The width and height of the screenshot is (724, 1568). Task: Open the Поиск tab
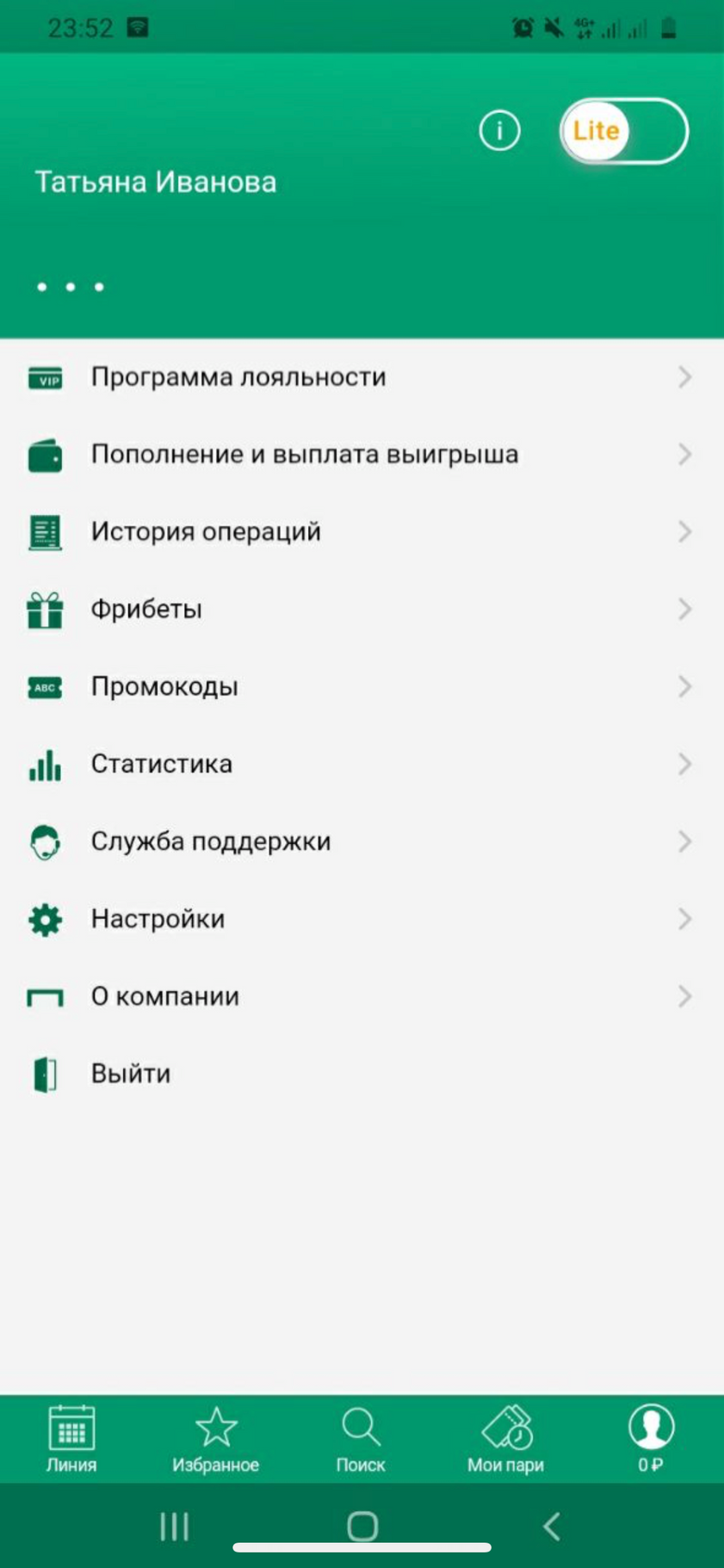(361, 1439)
